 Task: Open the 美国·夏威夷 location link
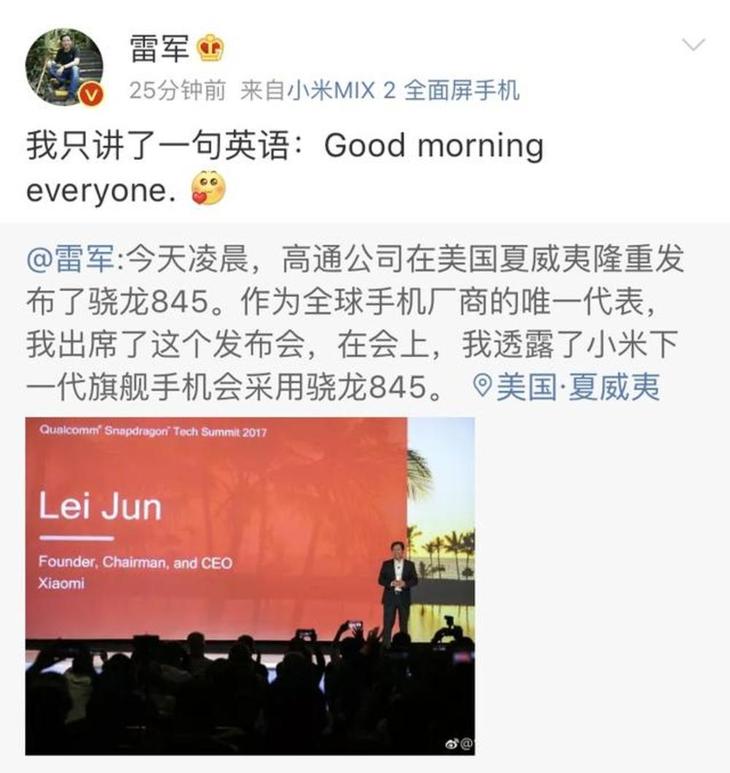(x=565, y=387)
